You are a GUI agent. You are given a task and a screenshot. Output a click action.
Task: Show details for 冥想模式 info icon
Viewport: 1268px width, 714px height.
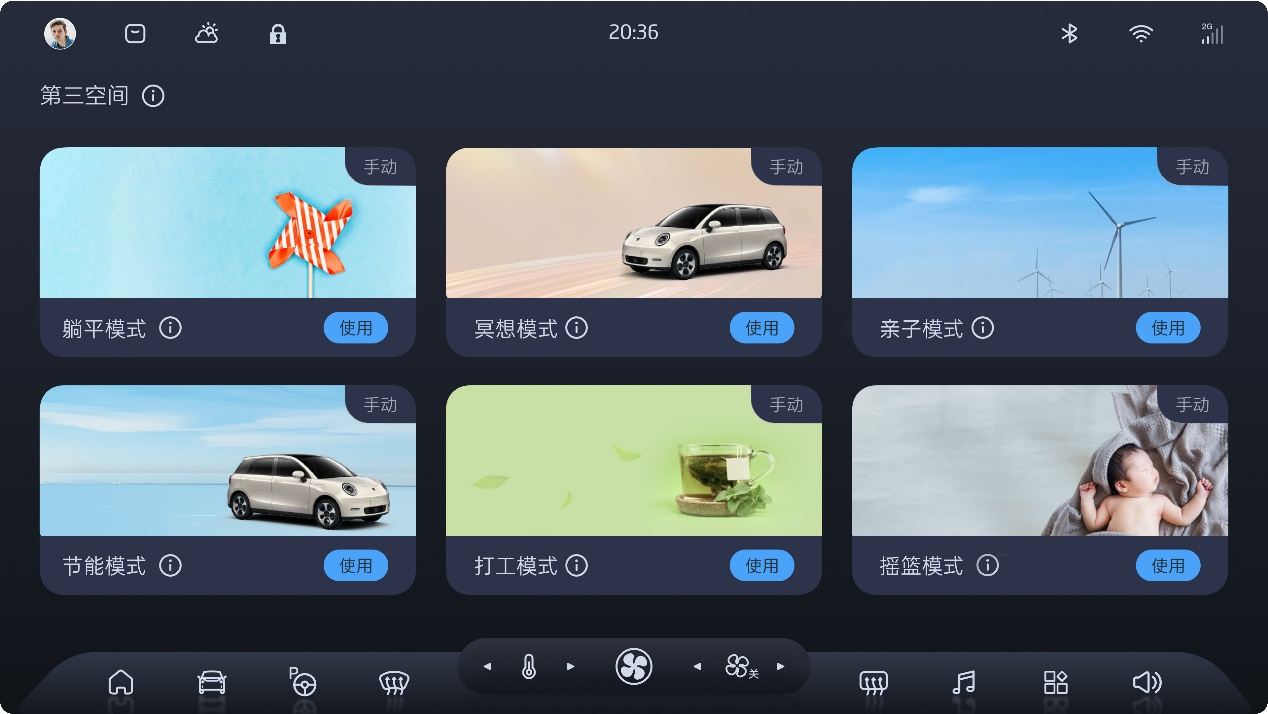[x=577, y=328]
